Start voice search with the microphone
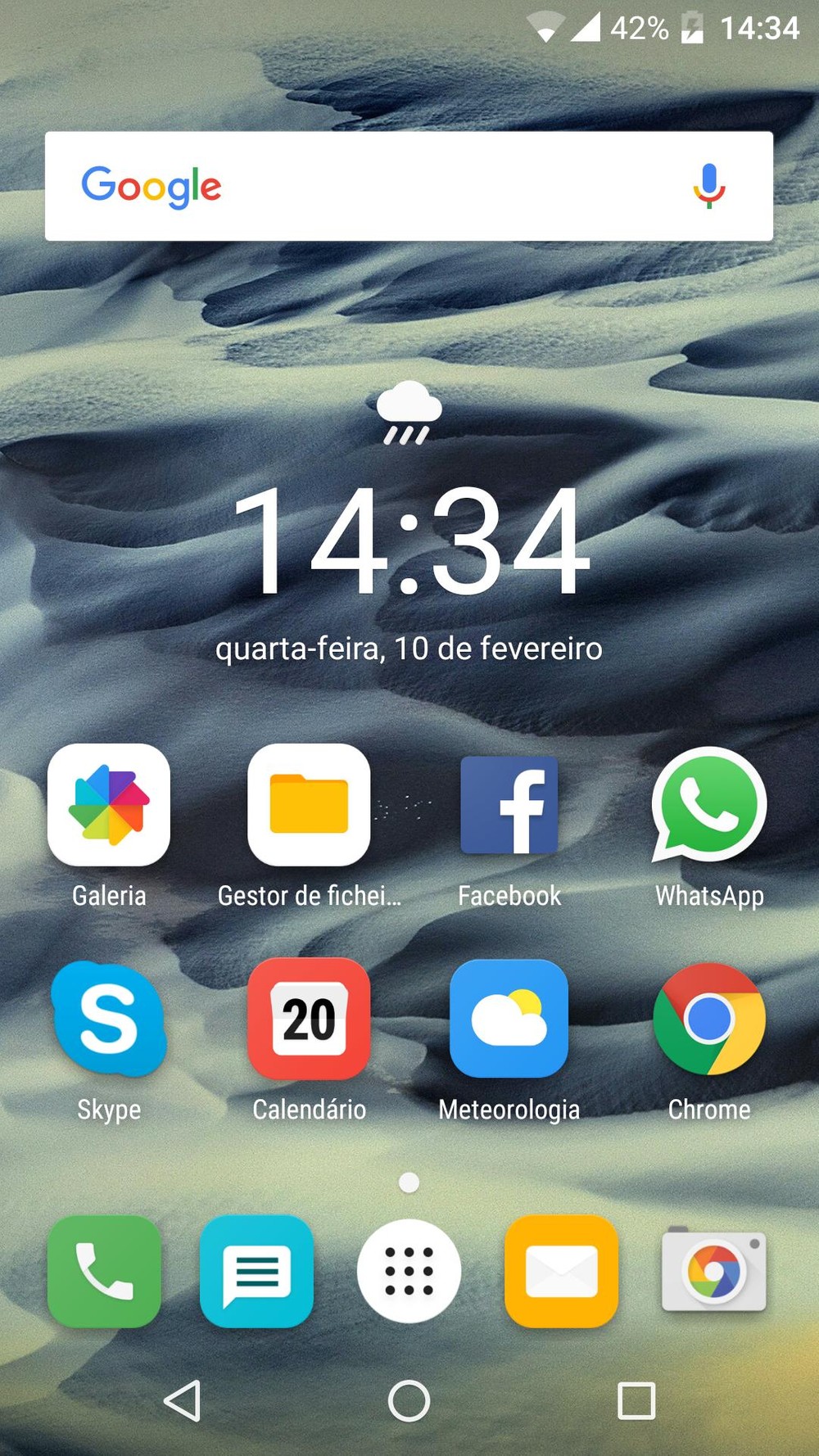 (709, 186)
